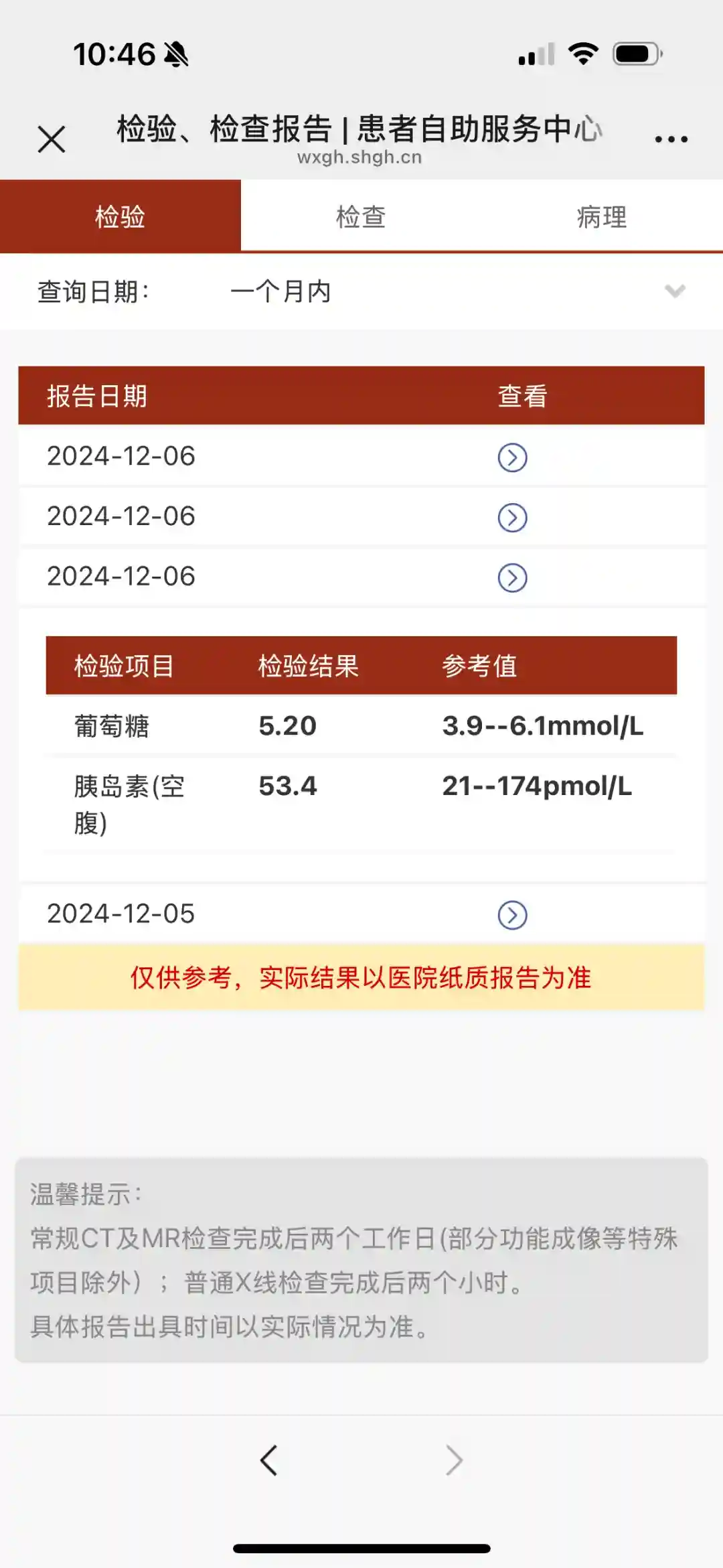The image size is (723, 1568).
Task: Expand the 查询日期 dropdown
Action: (x=674, y=291)
